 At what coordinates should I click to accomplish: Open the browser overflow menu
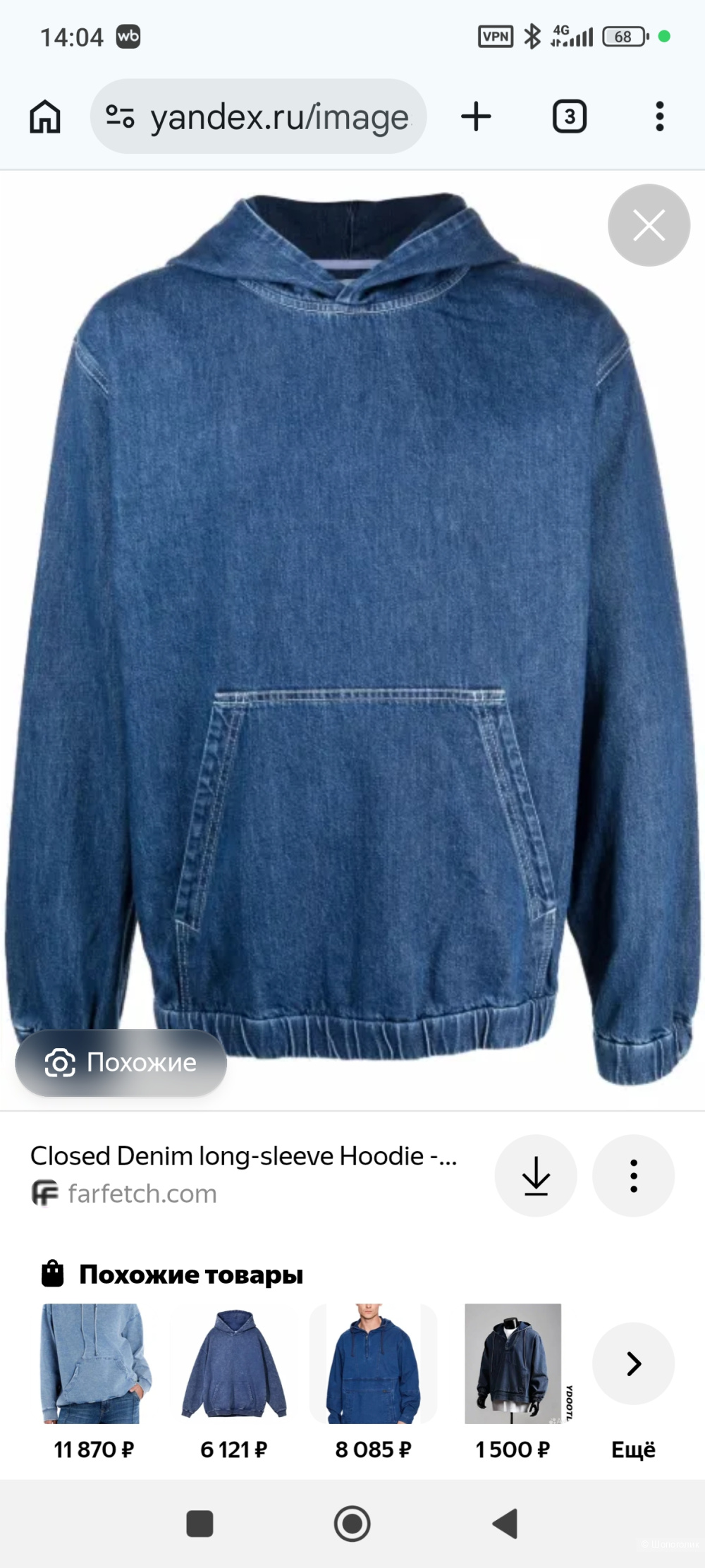point(660,116)
